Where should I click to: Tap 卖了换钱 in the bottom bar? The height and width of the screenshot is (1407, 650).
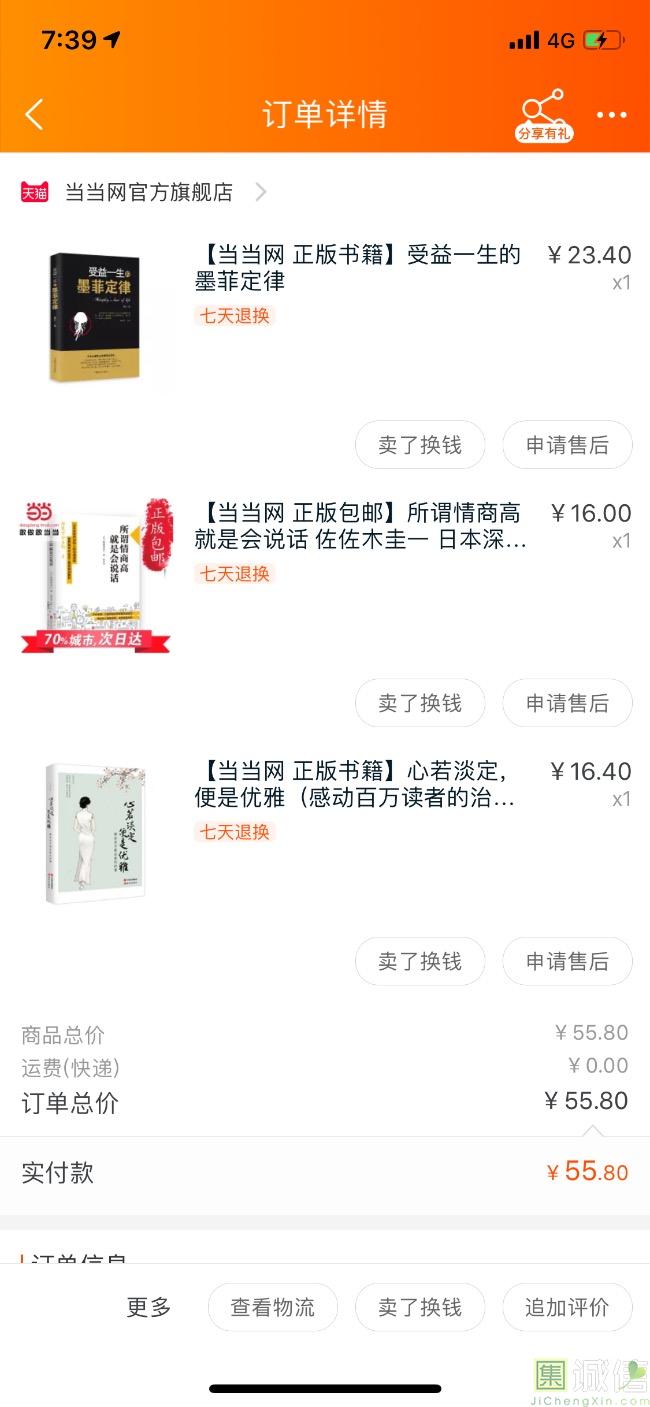[420, 1307]
